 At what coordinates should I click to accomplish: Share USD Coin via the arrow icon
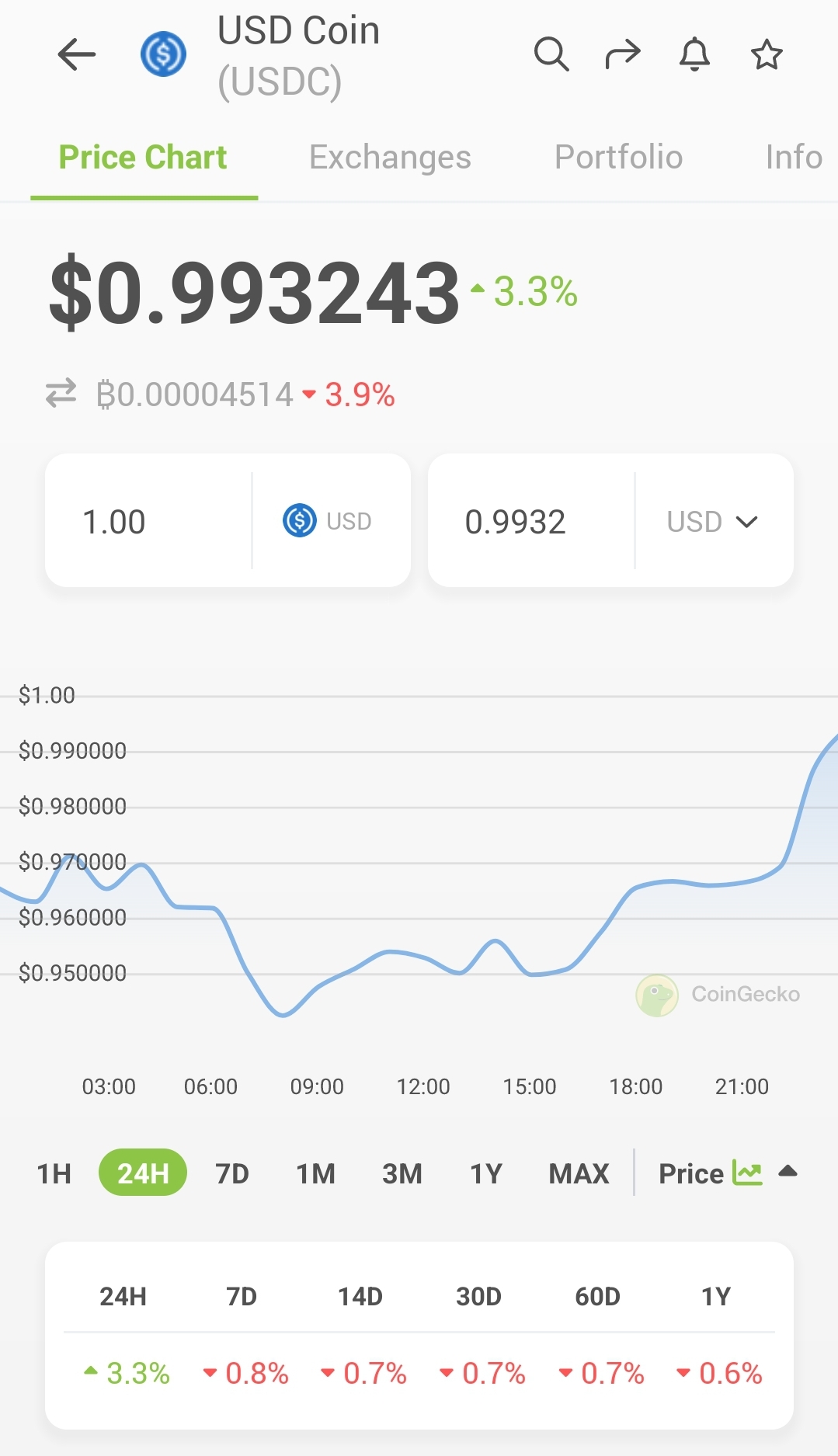click(x=623, y=54)
